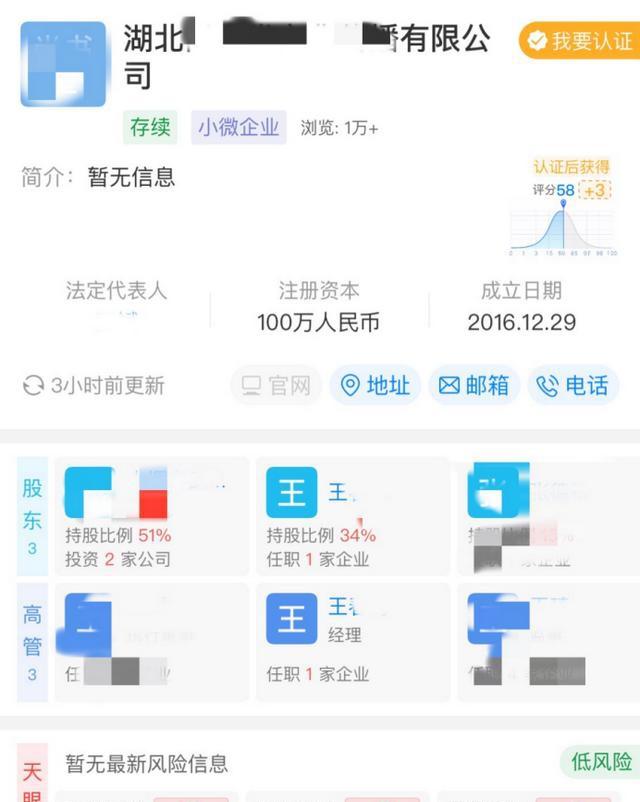Tap the 我要认证 button

click(580, 41)
